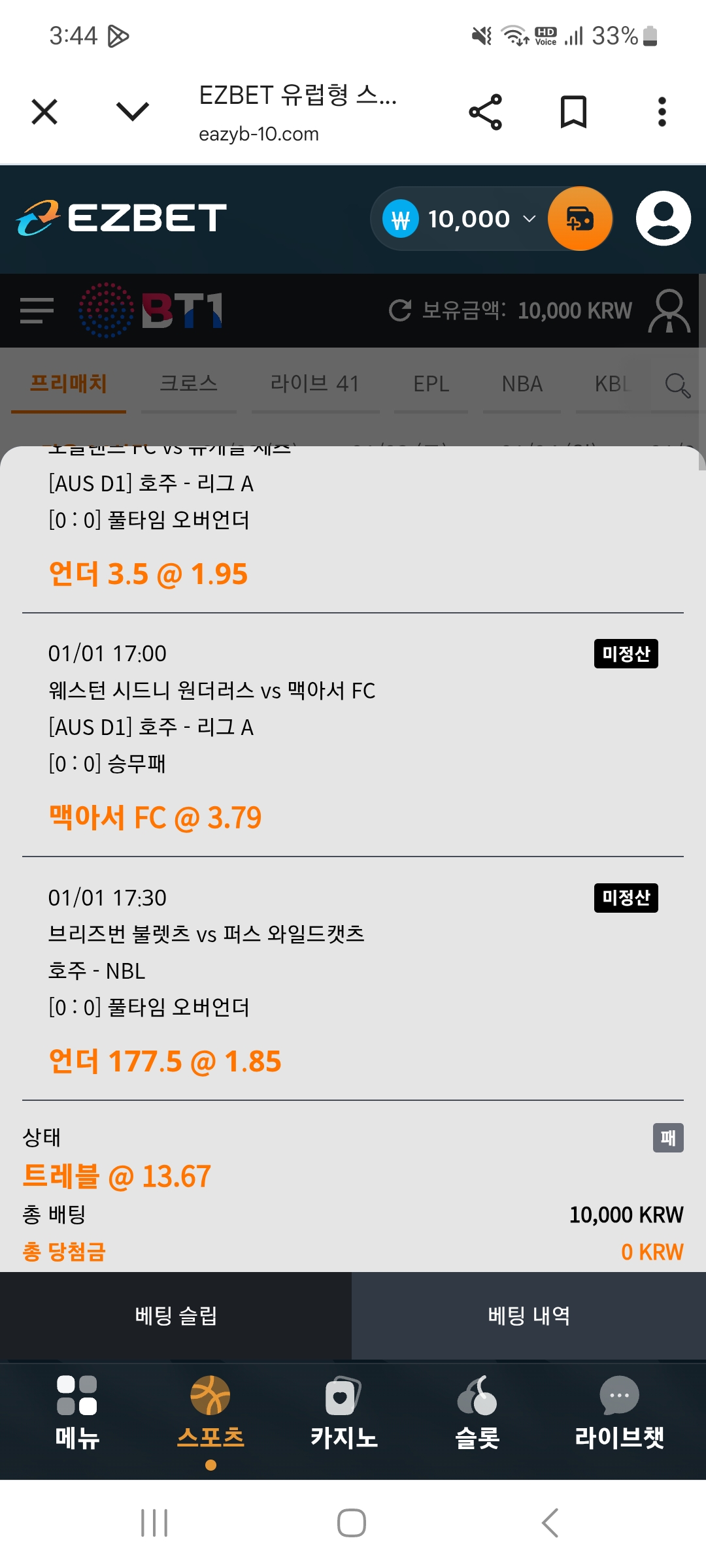Open the browser overflow menu
The width and height of the screenshot is (706, 1568).
(x=662, y=112)
